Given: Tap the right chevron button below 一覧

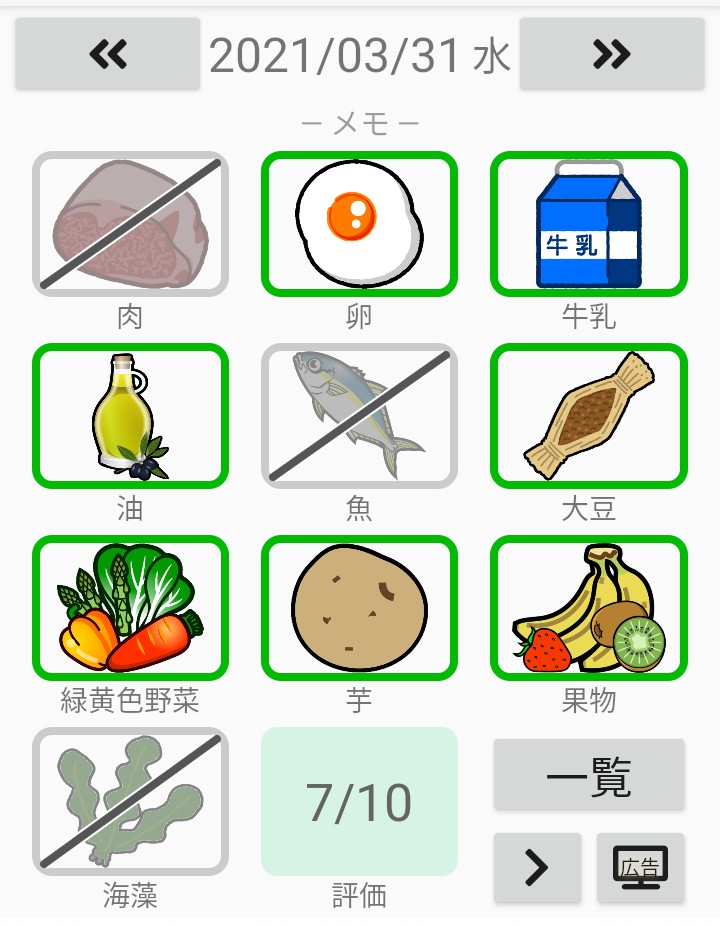Looking at the screenshot, I should tap(537, 868).
